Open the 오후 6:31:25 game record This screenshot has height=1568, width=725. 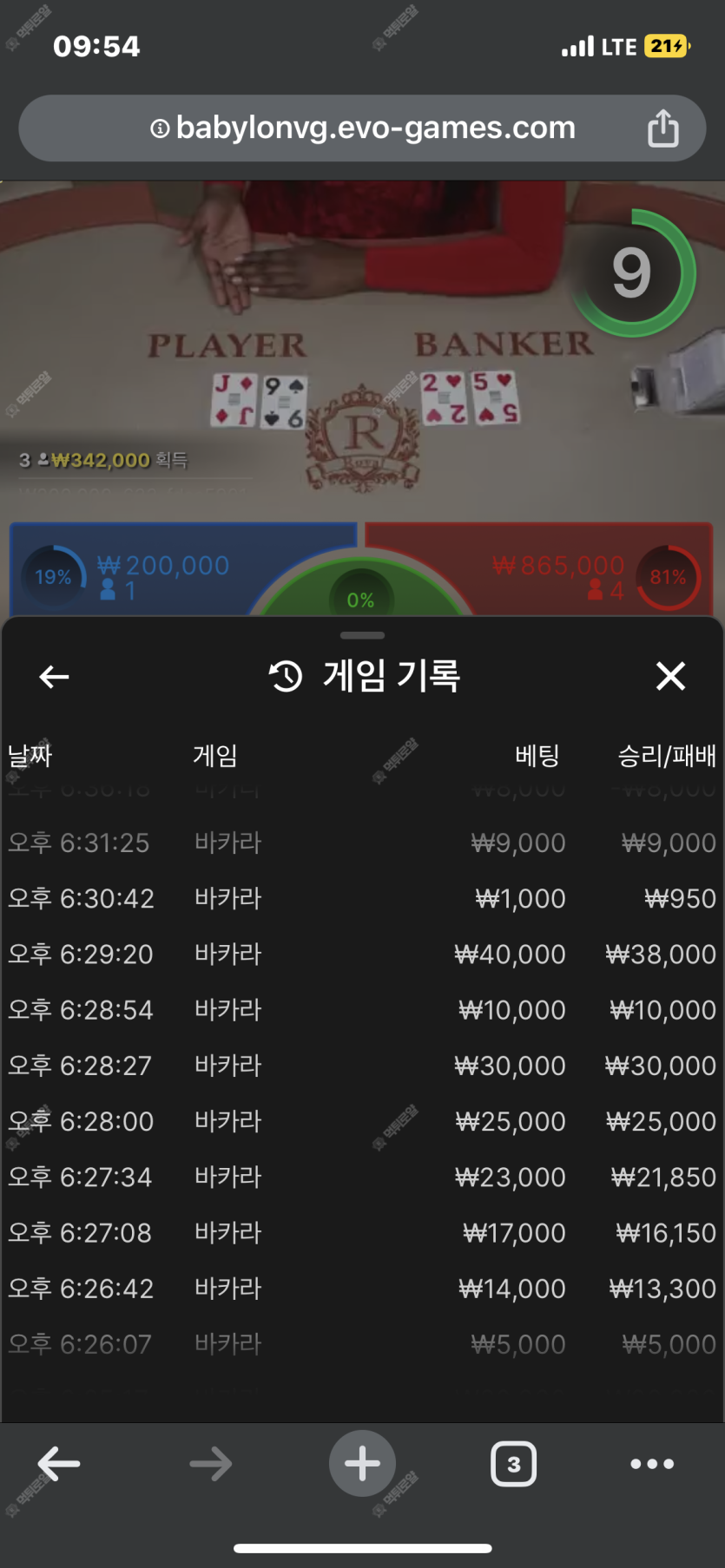[362, 843]
